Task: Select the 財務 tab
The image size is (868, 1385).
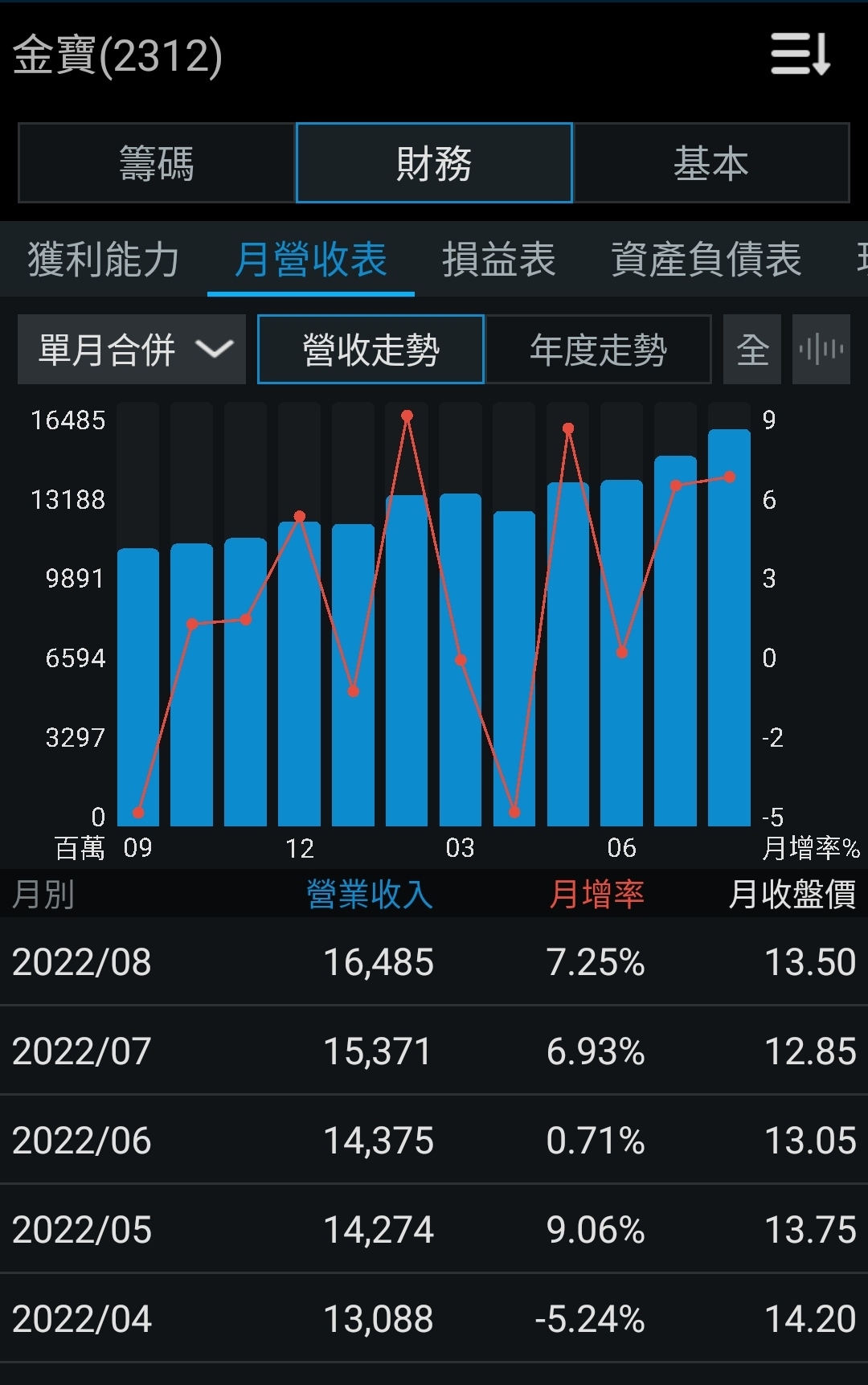Action: 434,163
